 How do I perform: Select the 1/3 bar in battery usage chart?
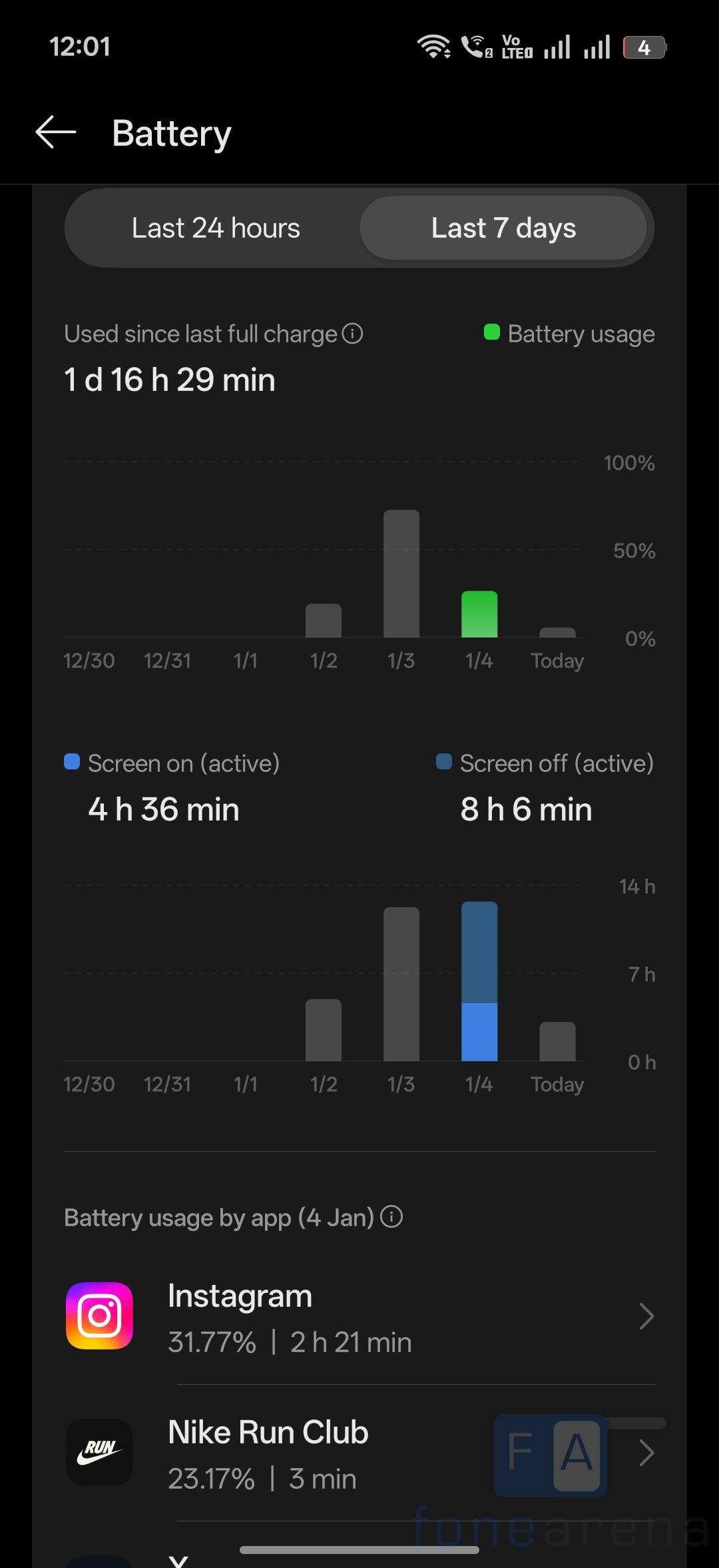coord(401,574)
